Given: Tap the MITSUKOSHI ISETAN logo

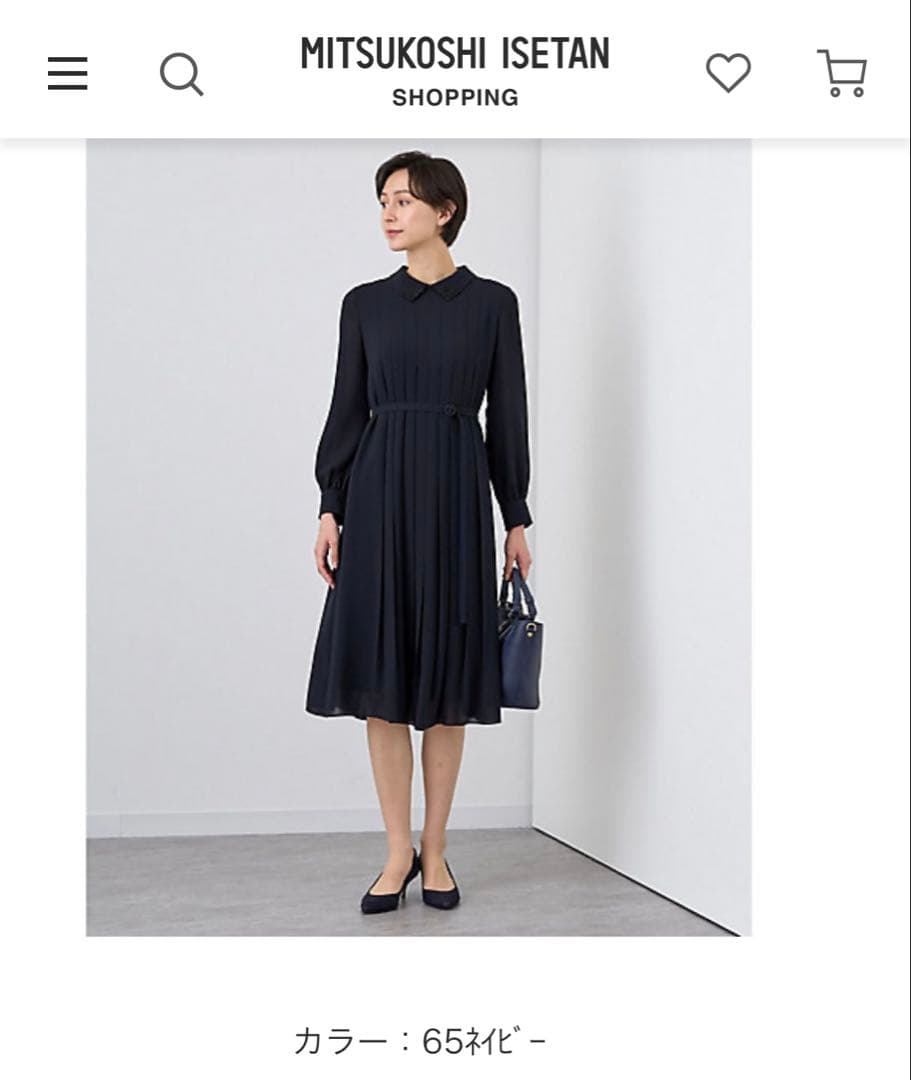Looking at the screenshot, I should pos(455,73).
